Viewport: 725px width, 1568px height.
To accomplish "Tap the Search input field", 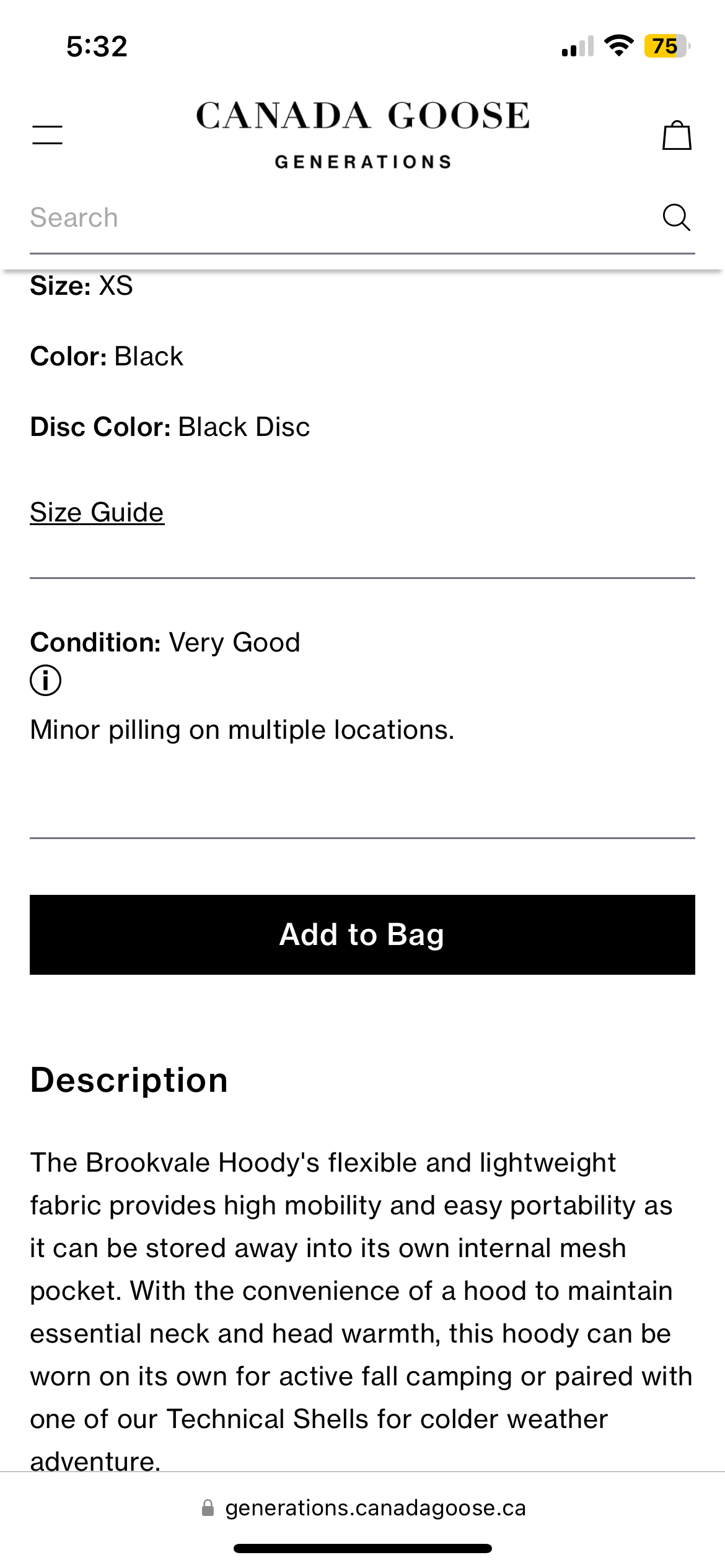I will click(x=335, y=218).
